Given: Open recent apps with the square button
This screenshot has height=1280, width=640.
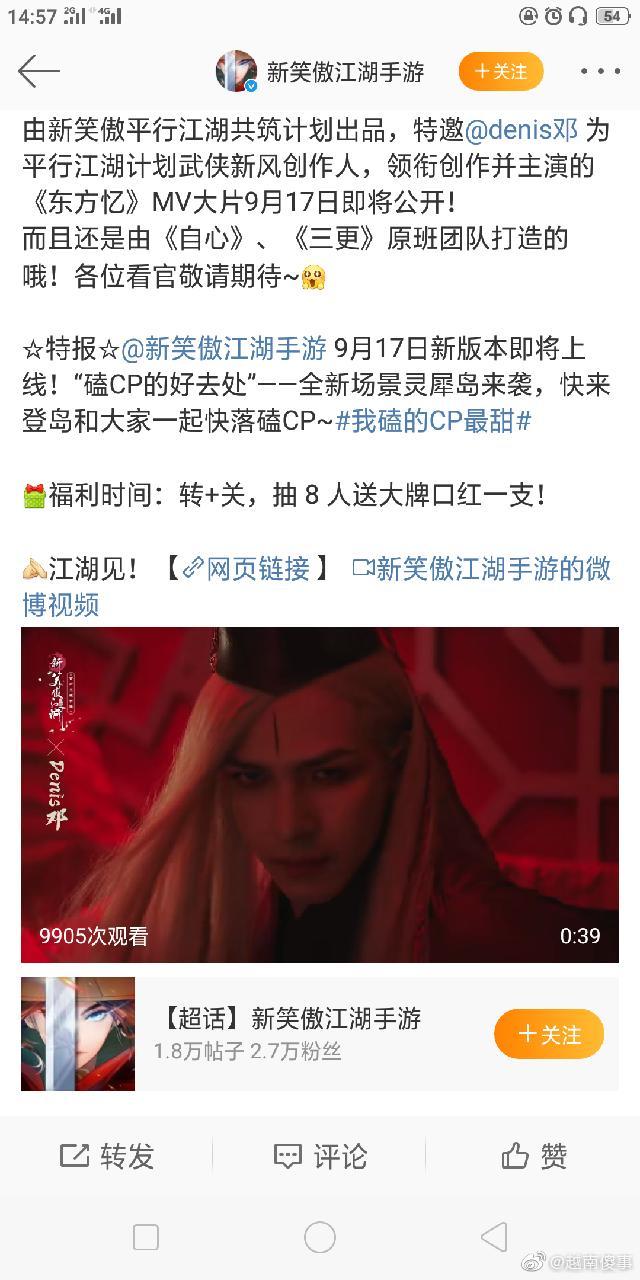Looking at the screenshot, I should pos(146,1237).
